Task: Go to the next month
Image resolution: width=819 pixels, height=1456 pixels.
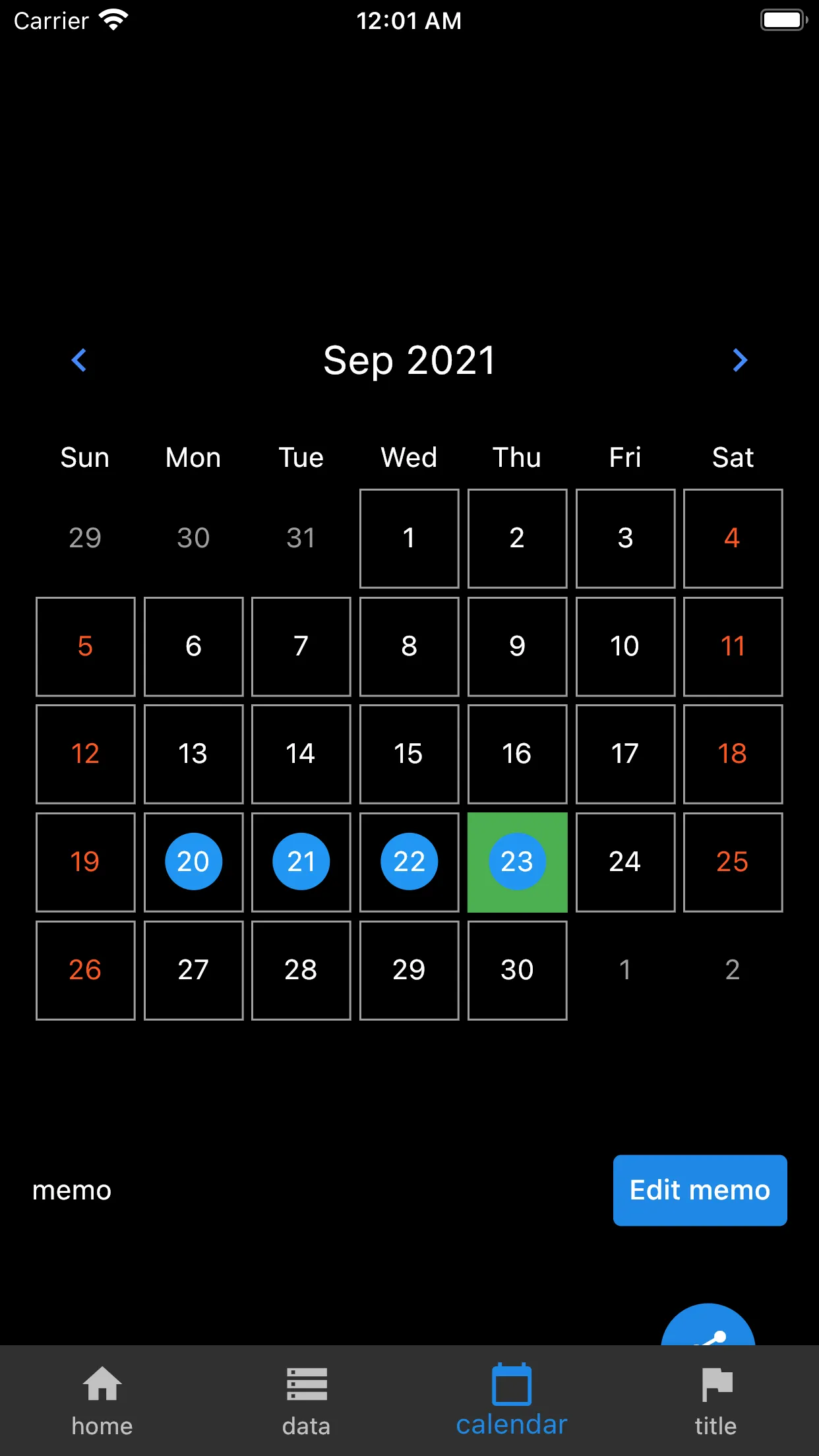Action: point(740,360)
